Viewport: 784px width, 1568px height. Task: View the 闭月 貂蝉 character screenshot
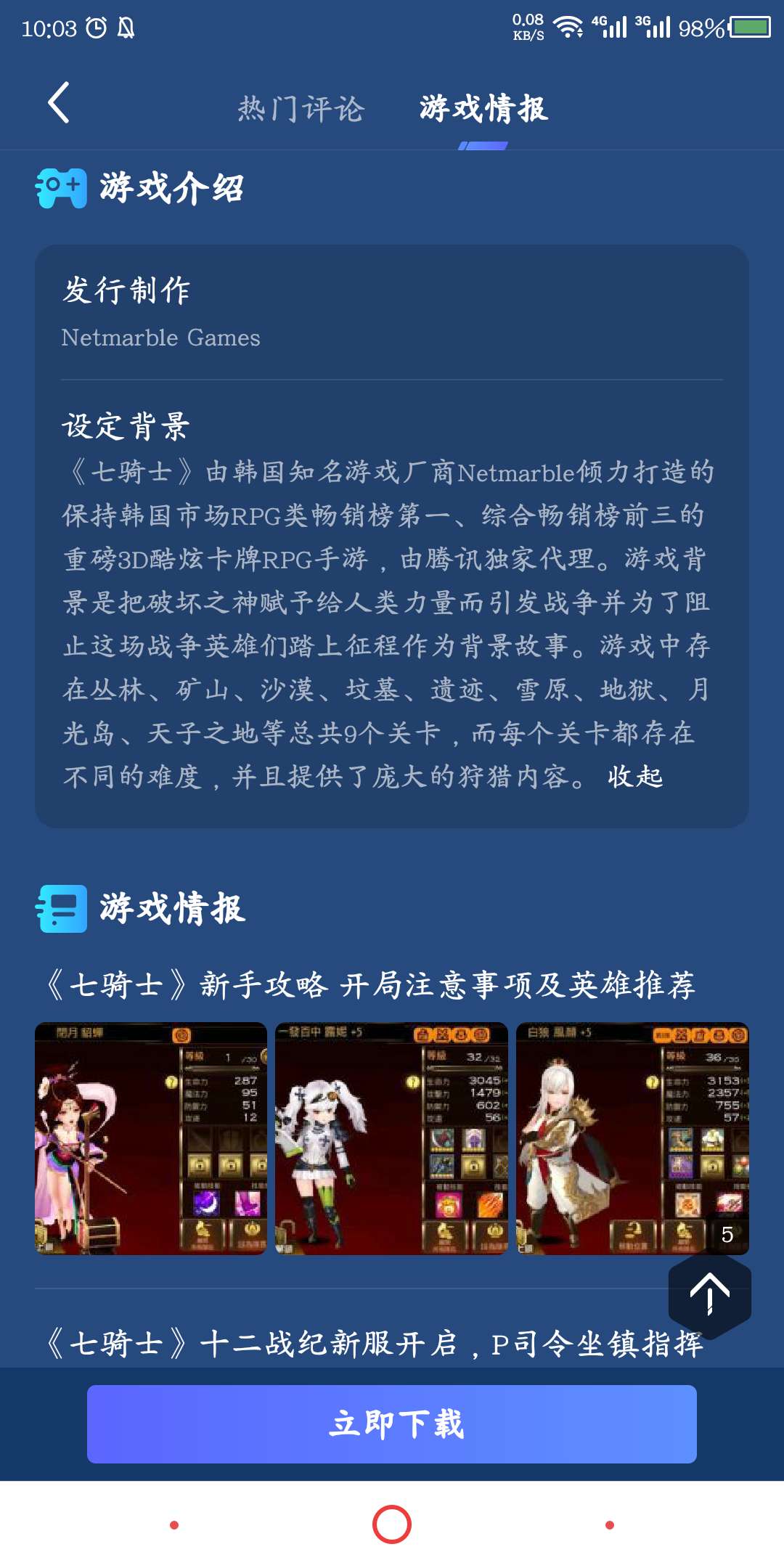(x=151, y=1138)
